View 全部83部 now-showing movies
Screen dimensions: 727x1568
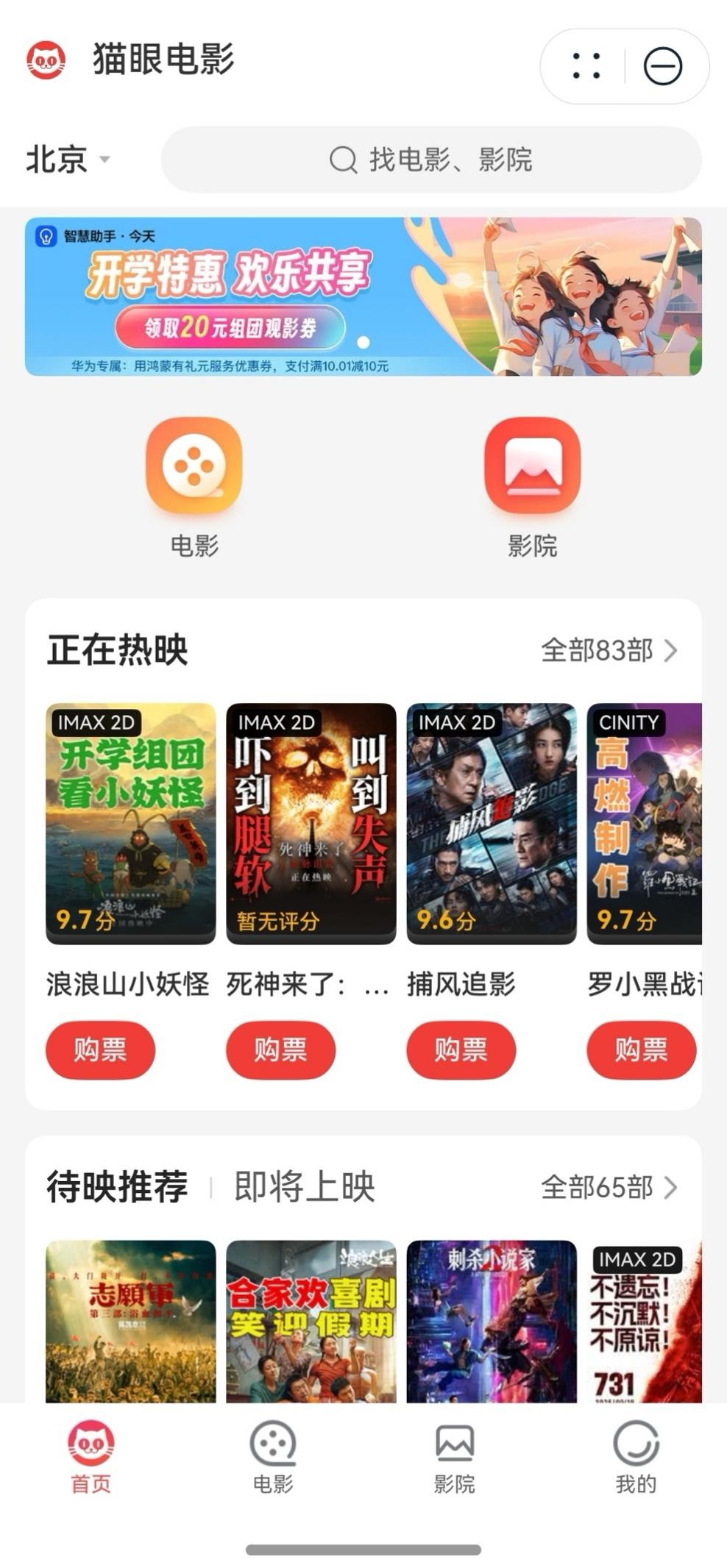tap(609, 650)
